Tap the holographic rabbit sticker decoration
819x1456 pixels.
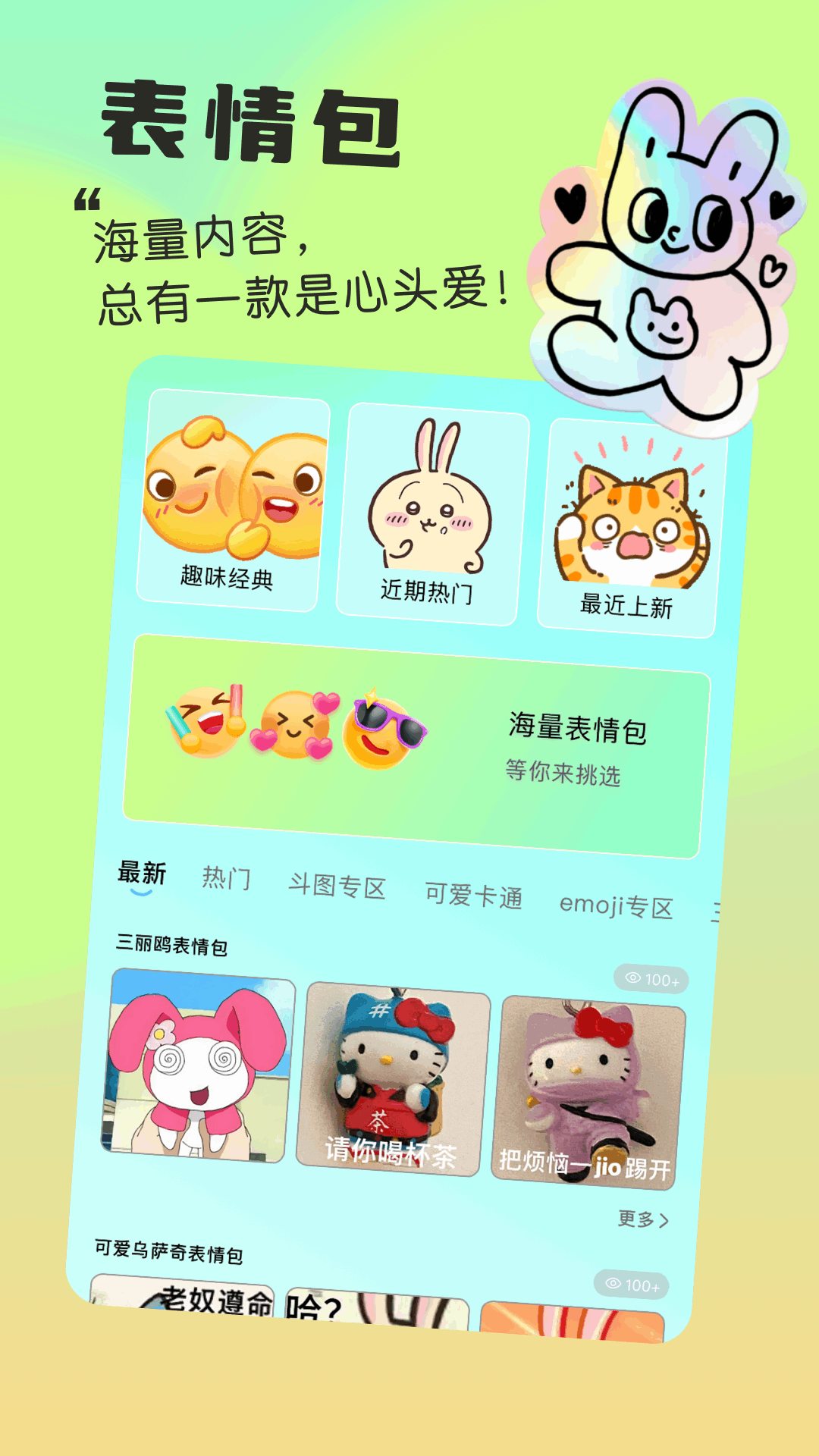[667, 243]
